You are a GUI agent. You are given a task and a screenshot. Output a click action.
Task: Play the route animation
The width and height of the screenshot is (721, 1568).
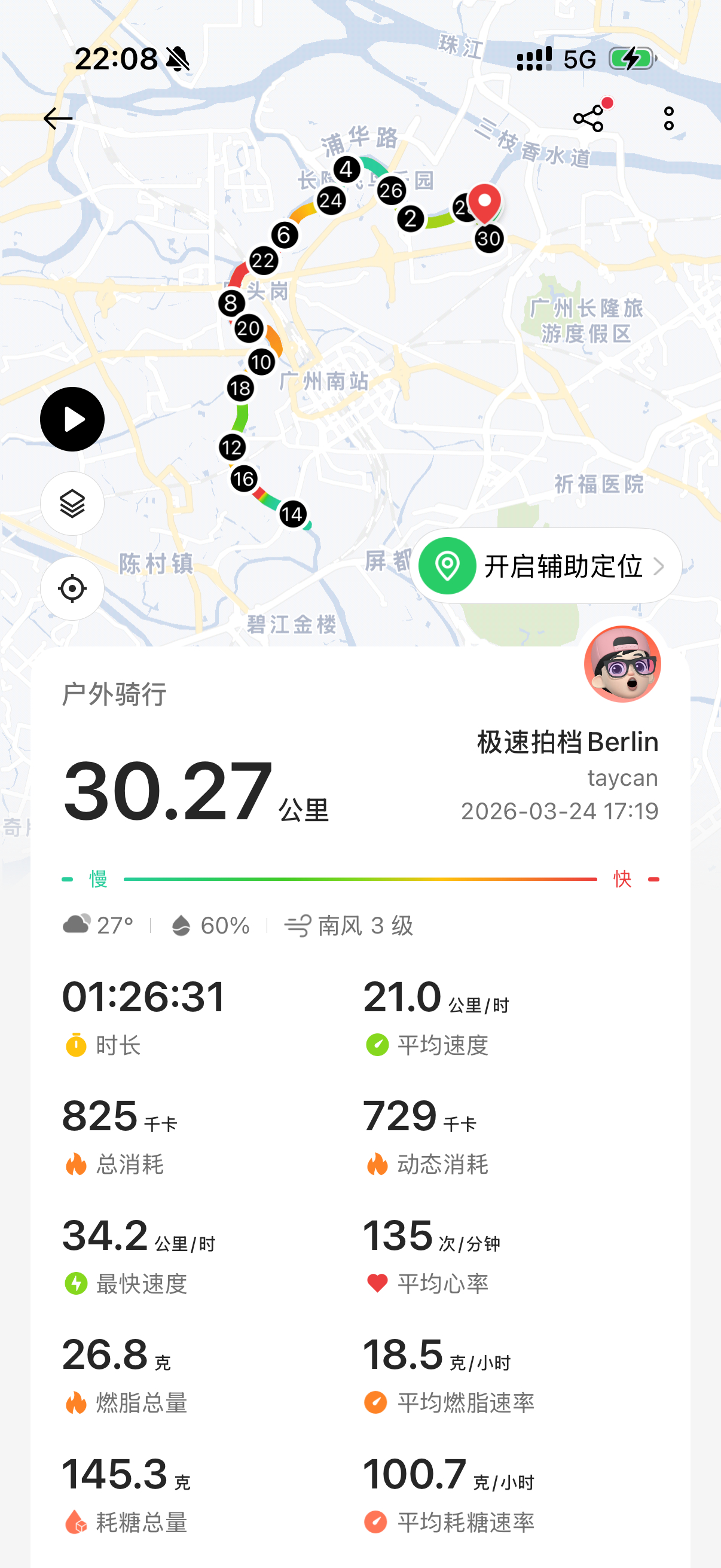pos(72,418)
